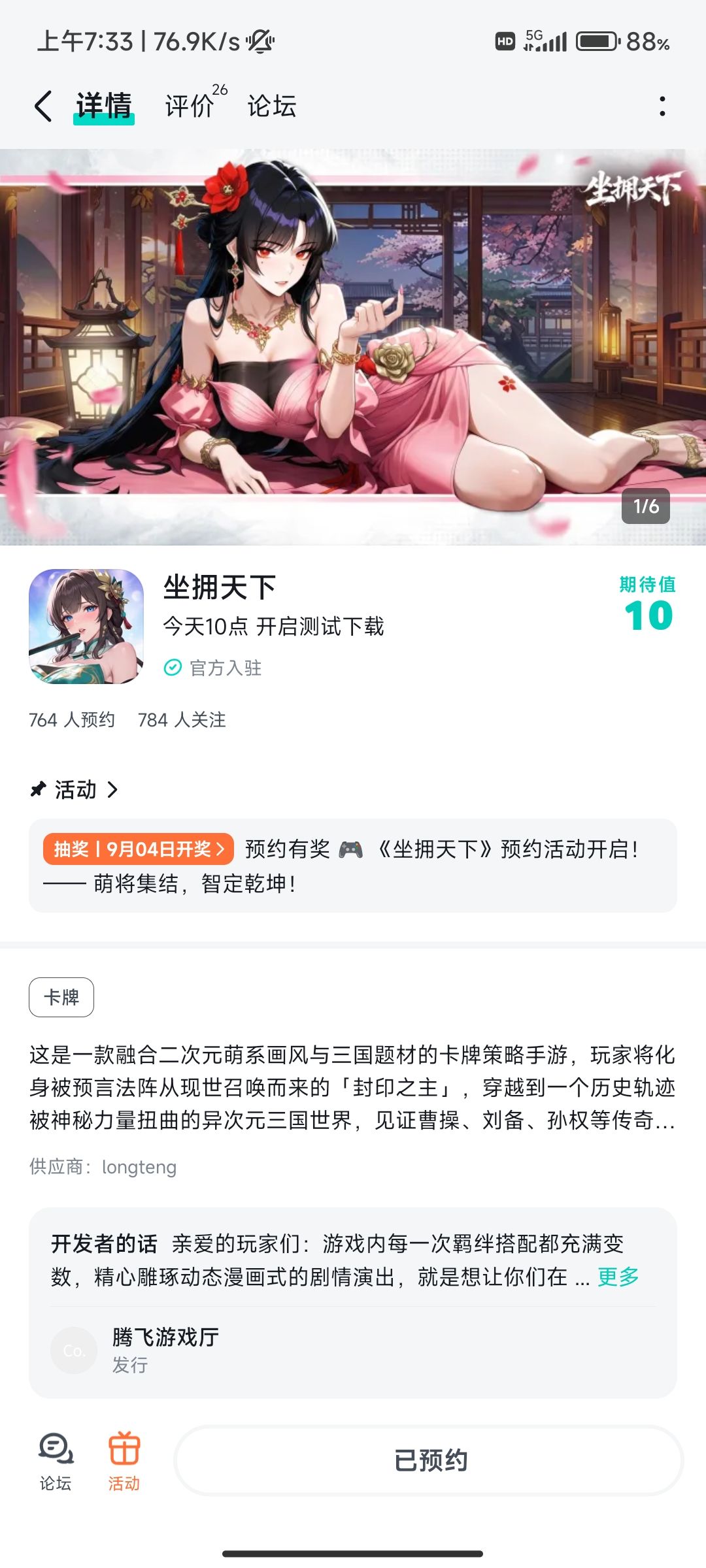The height and width of the screenshot is (1568, 706).
Task: Expand developer message via 更多
Action: (x=618, y=1276)
